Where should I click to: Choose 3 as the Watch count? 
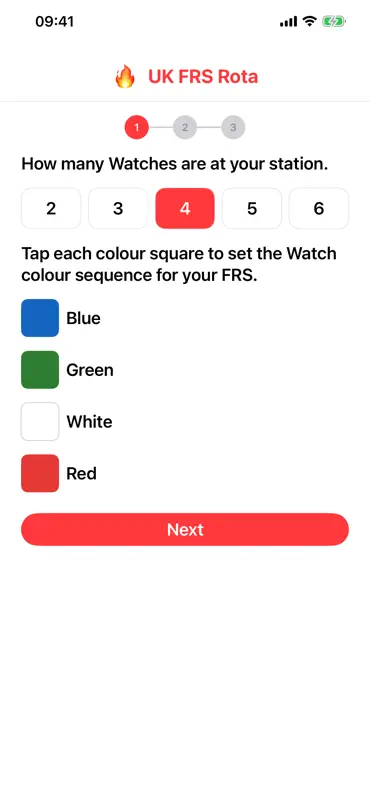tap(118, 208)
